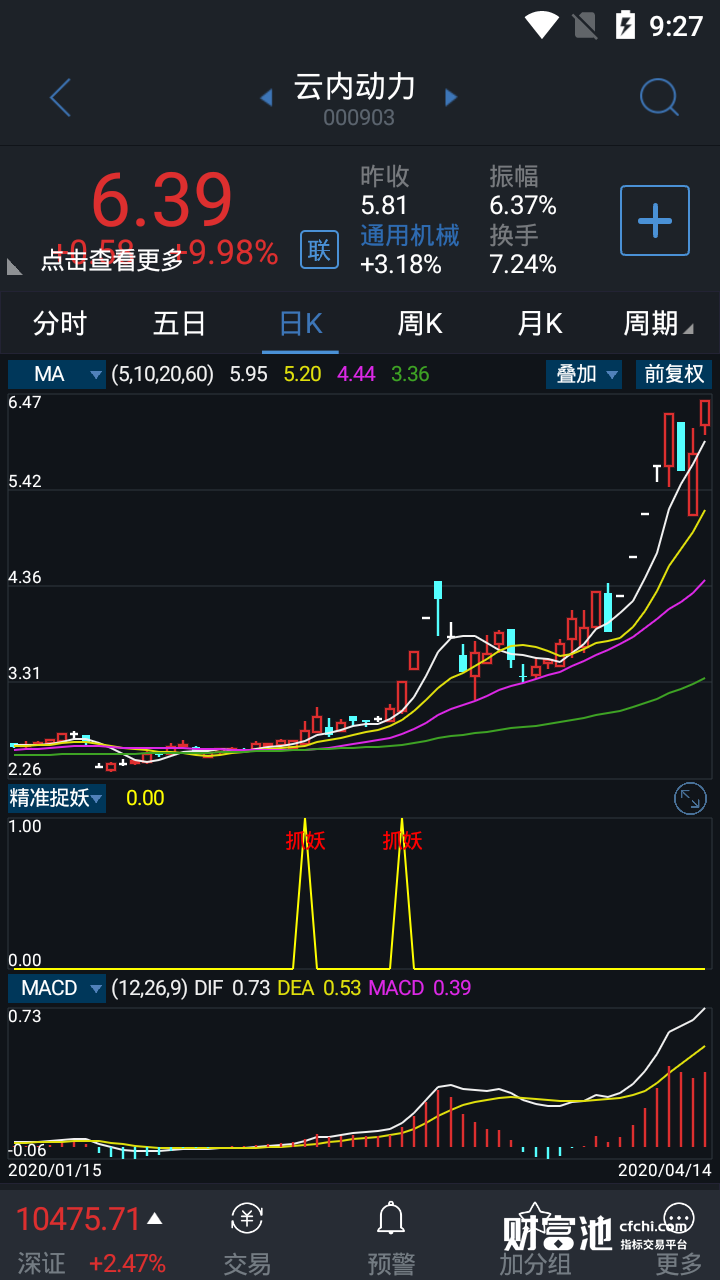Tap the 联 linked-stocks button

(x=319, y=250)
